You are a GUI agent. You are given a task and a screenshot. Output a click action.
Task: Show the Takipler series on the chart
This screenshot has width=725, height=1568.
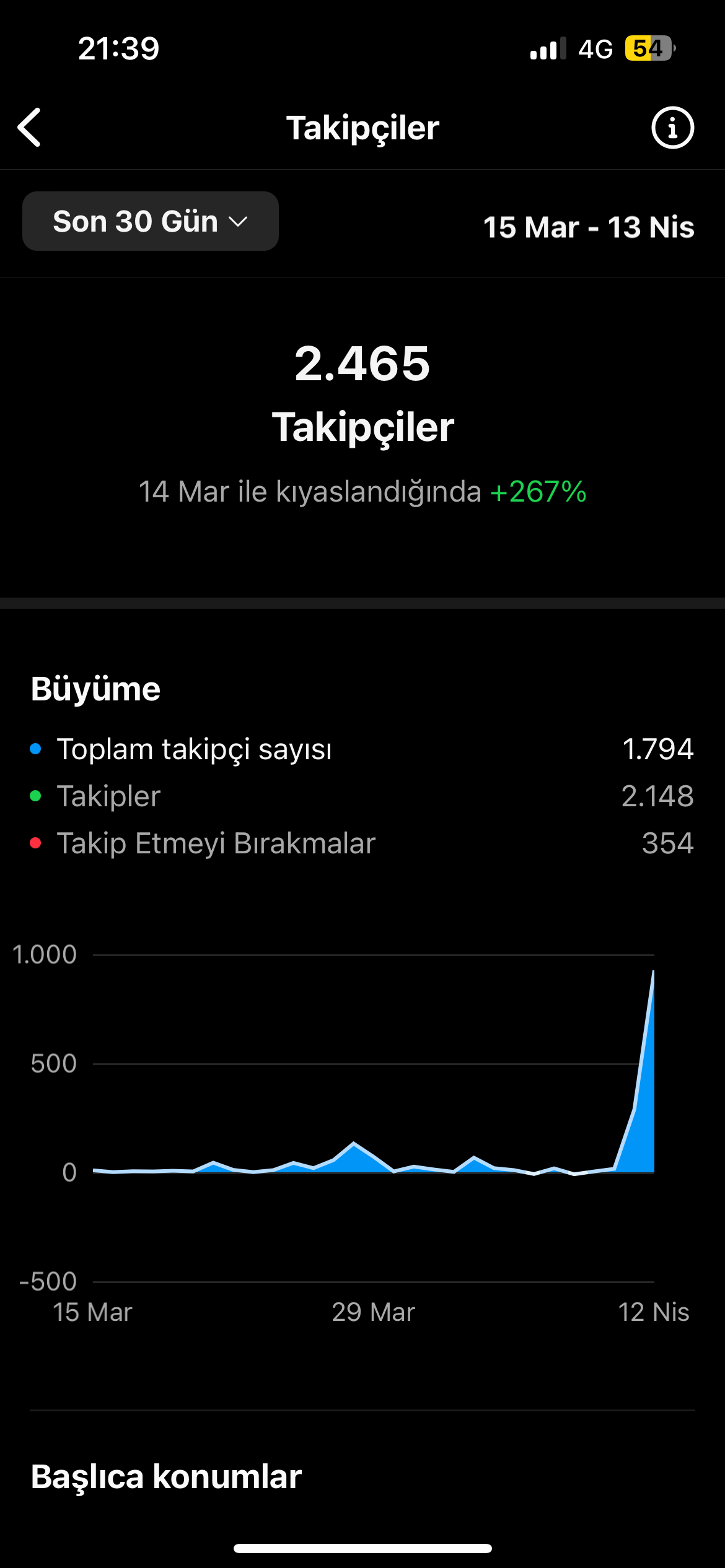point(362,796)
